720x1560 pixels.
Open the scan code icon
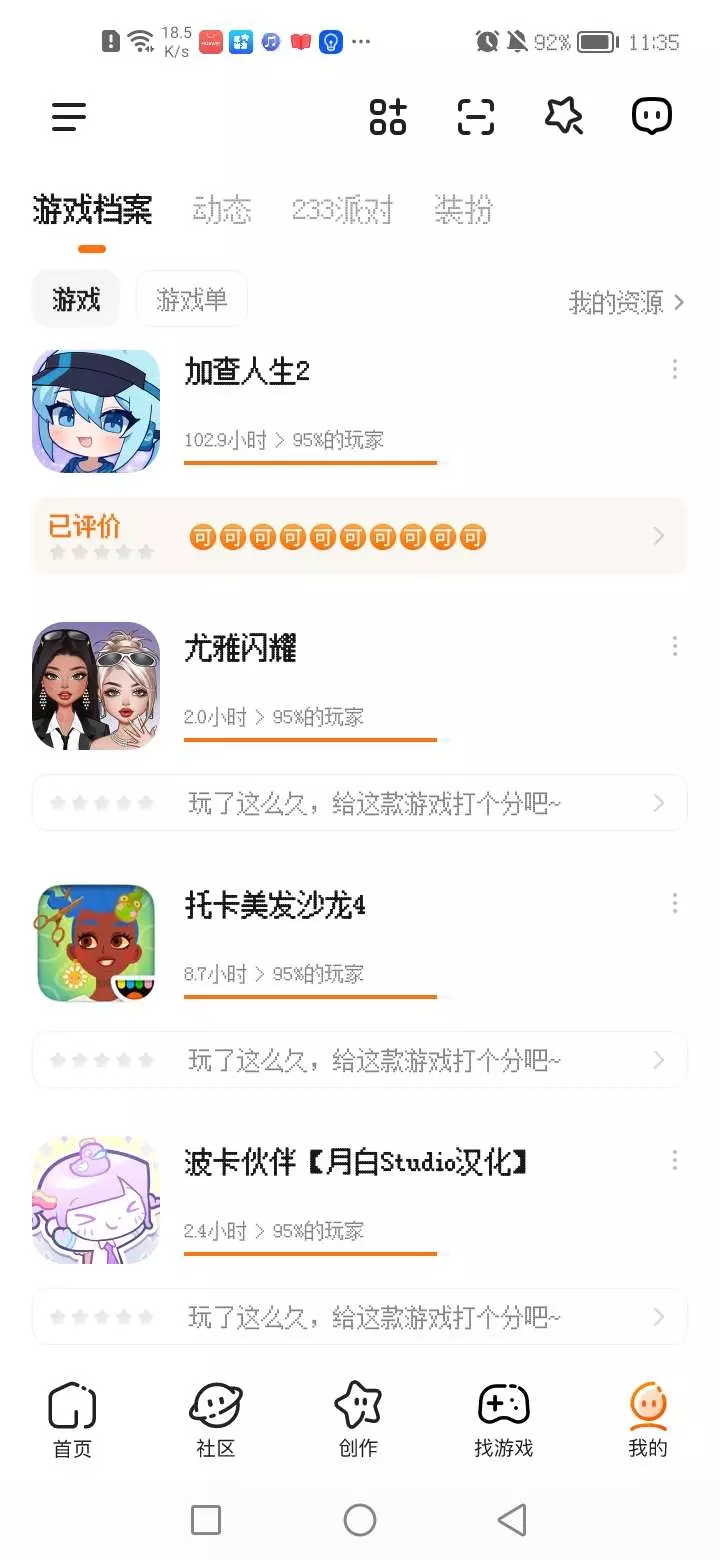476,117
